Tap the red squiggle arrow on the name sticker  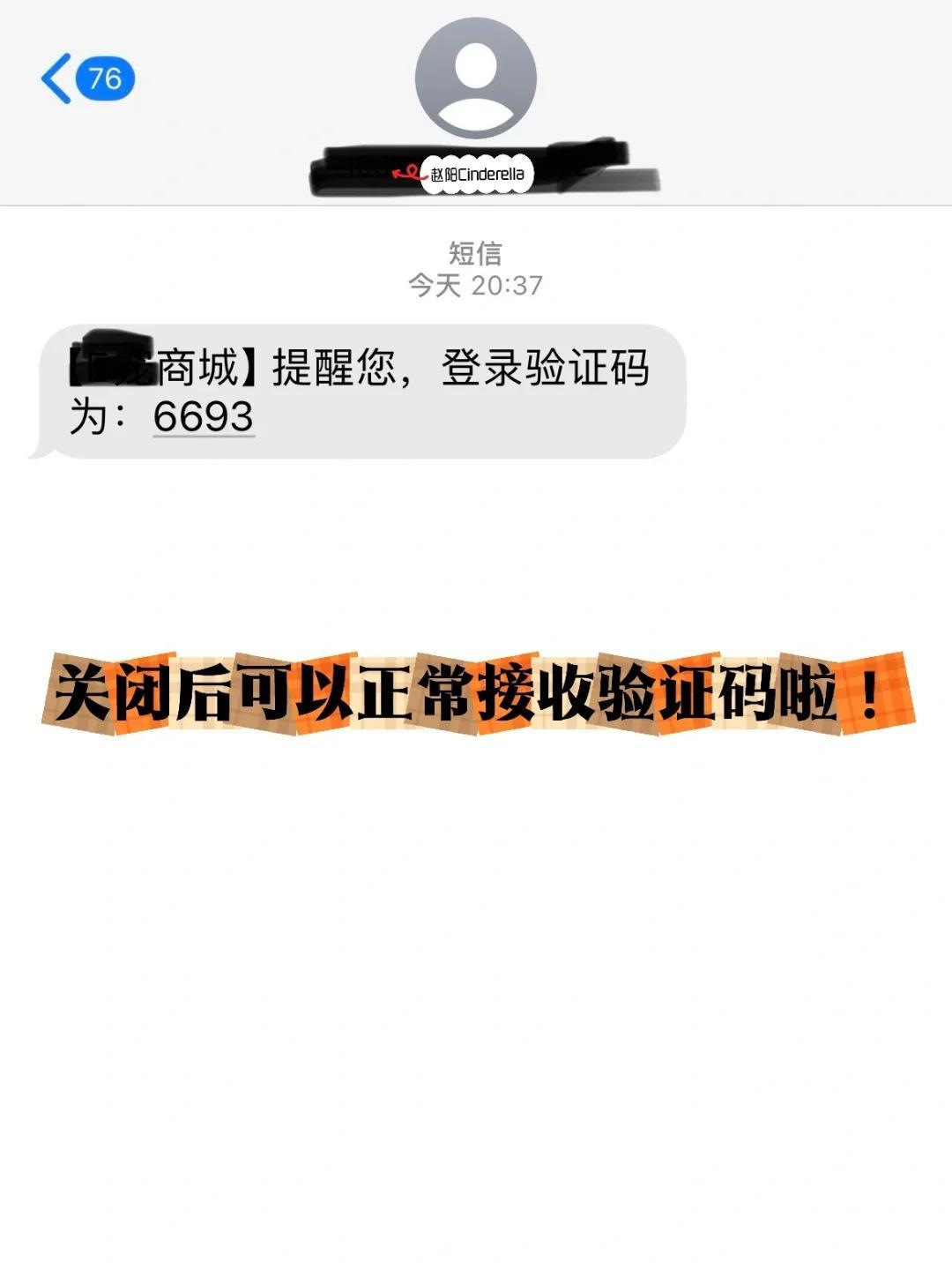[408, 173]
